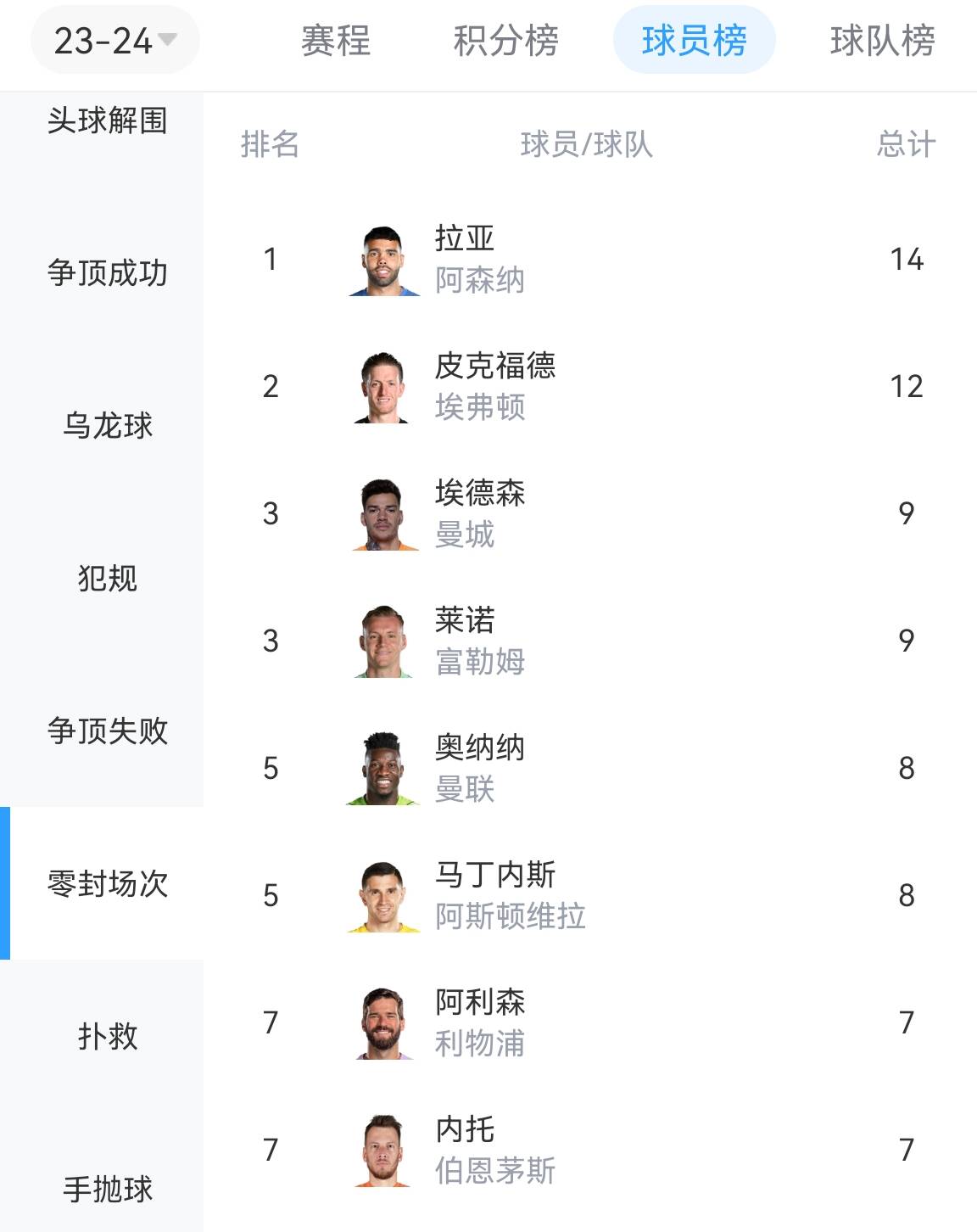Select 乌龙球 stat category
977x1232 pixels.
tap(107, 425)
